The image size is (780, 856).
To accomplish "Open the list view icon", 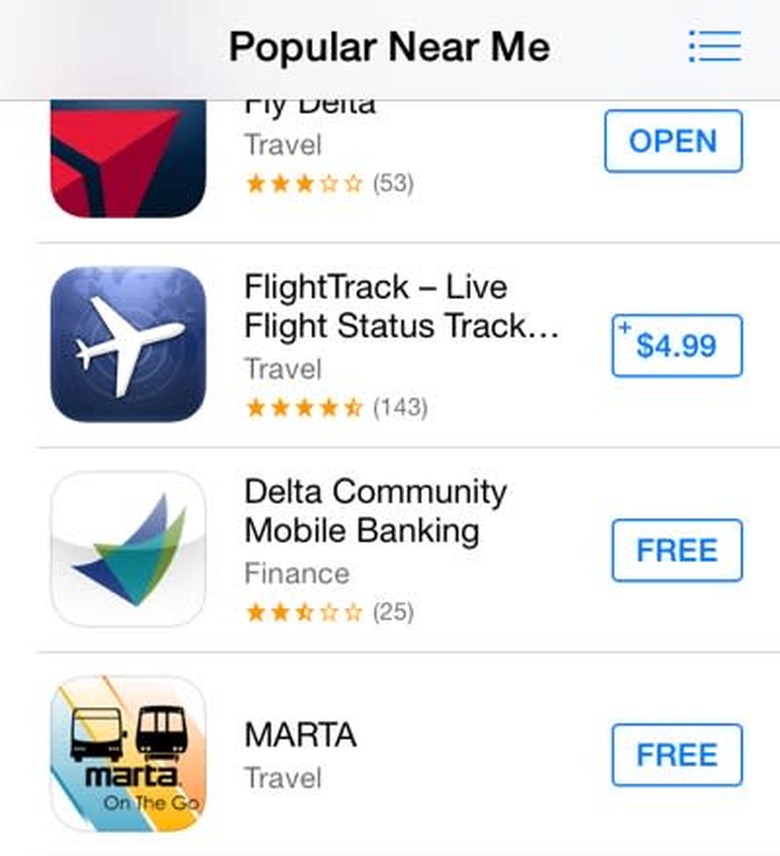I will coord(714,46).
